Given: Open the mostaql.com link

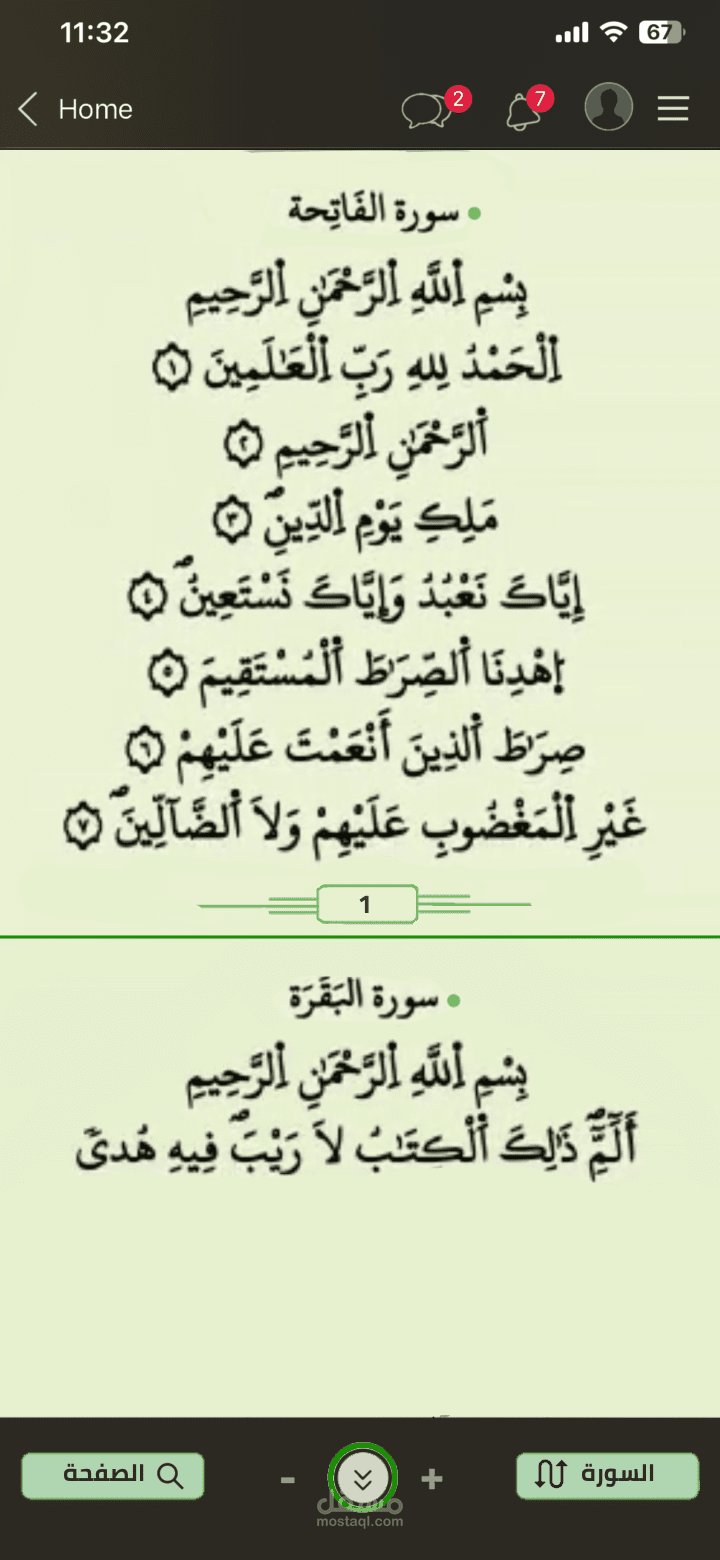Looking at the screenshot, I should click(x=361, y=1519).
